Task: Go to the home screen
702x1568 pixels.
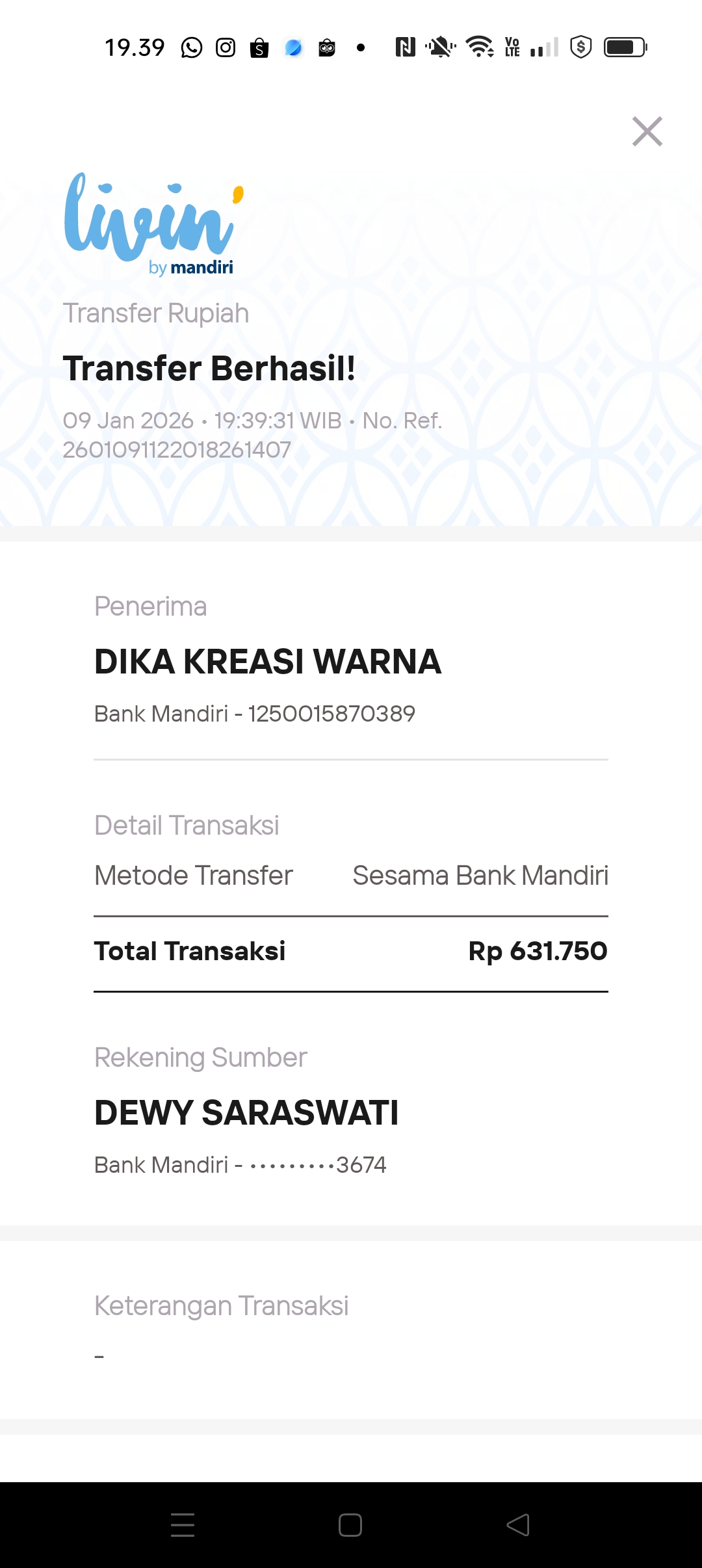Action: 350,1524
